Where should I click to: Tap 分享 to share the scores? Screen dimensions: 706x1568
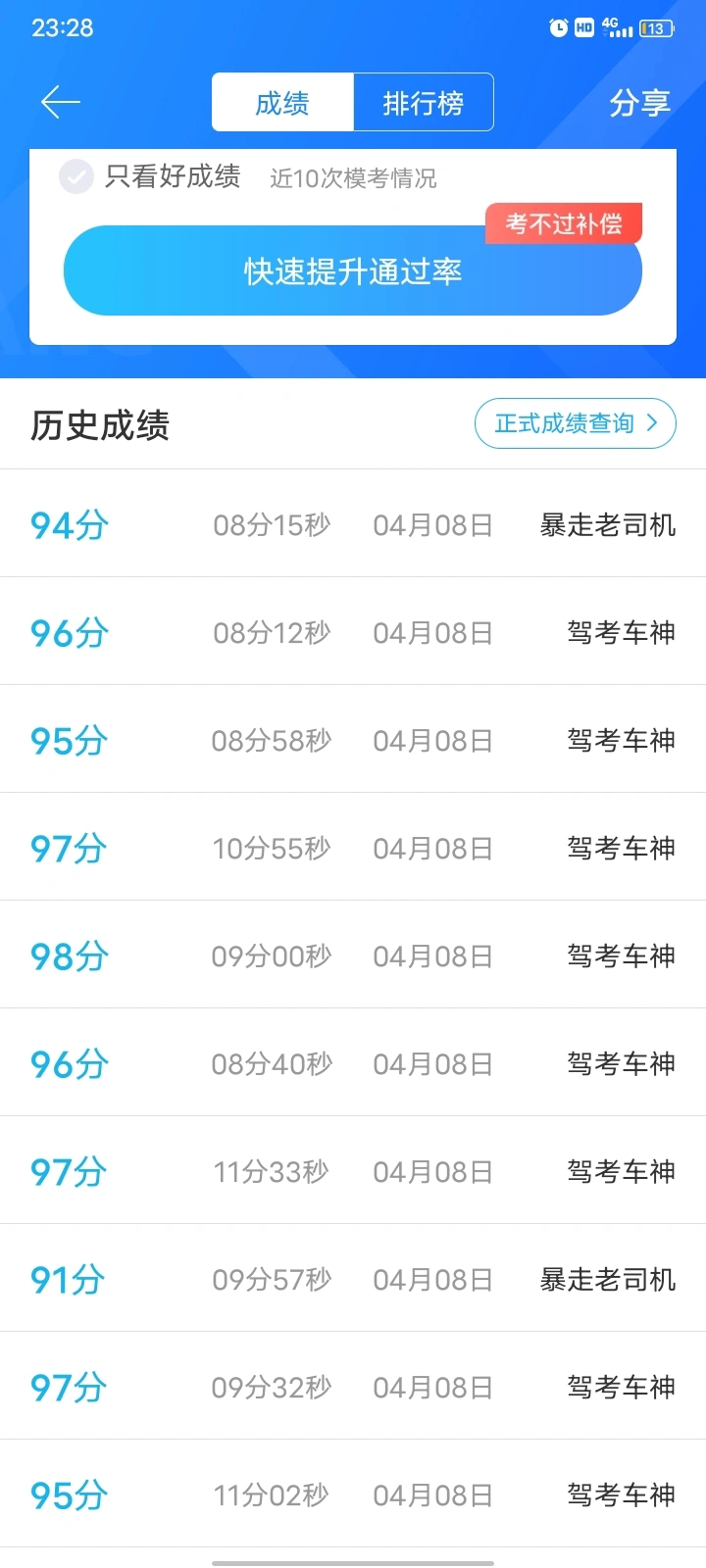pyautogui.click(x=639, y=102)
